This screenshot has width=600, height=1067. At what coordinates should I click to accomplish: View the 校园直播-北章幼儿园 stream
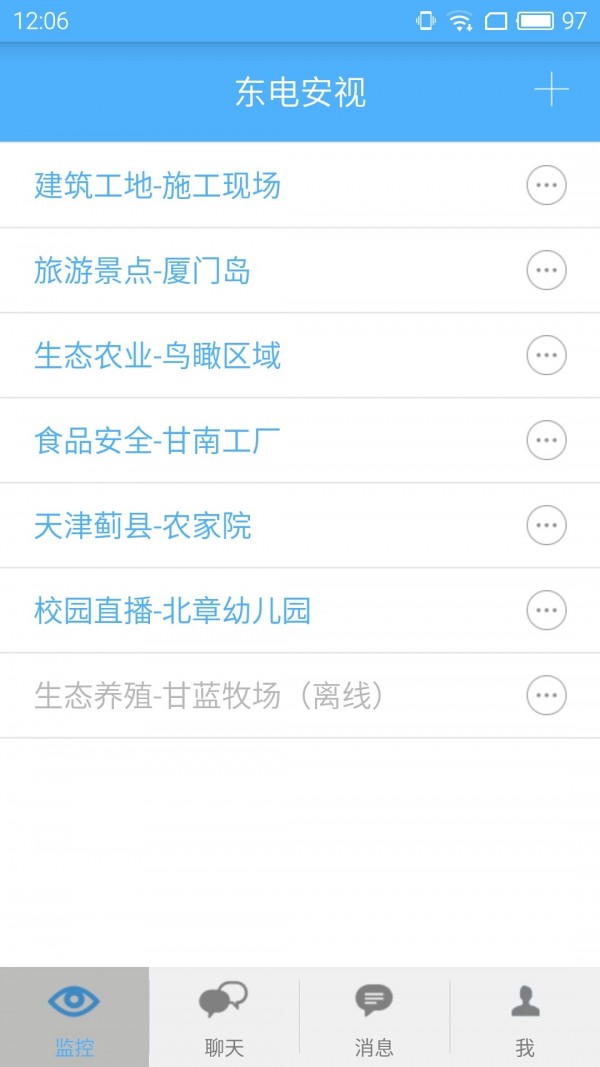172,610
